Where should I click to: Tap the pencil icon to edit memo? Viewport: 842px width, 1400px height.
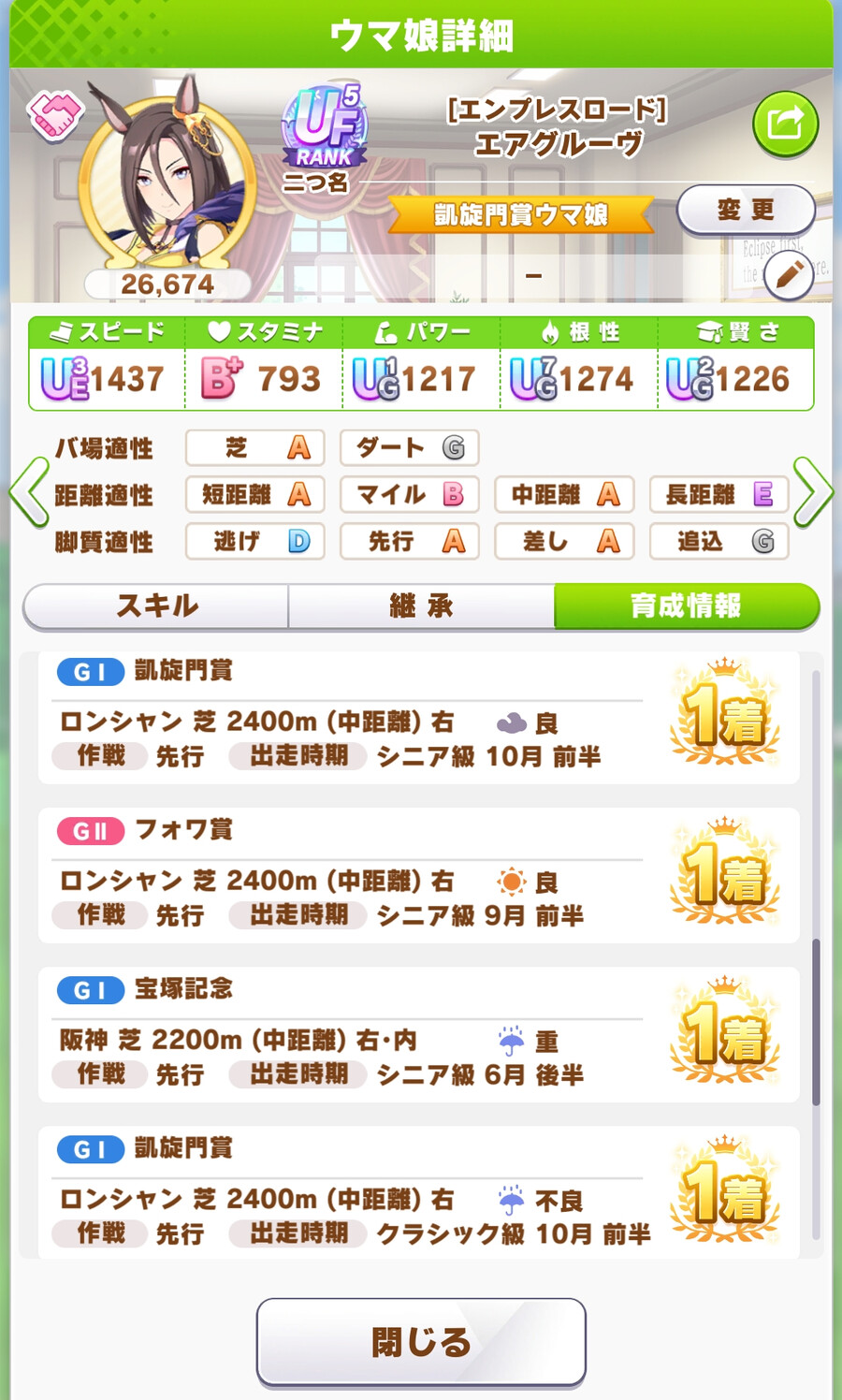(788, 275)
